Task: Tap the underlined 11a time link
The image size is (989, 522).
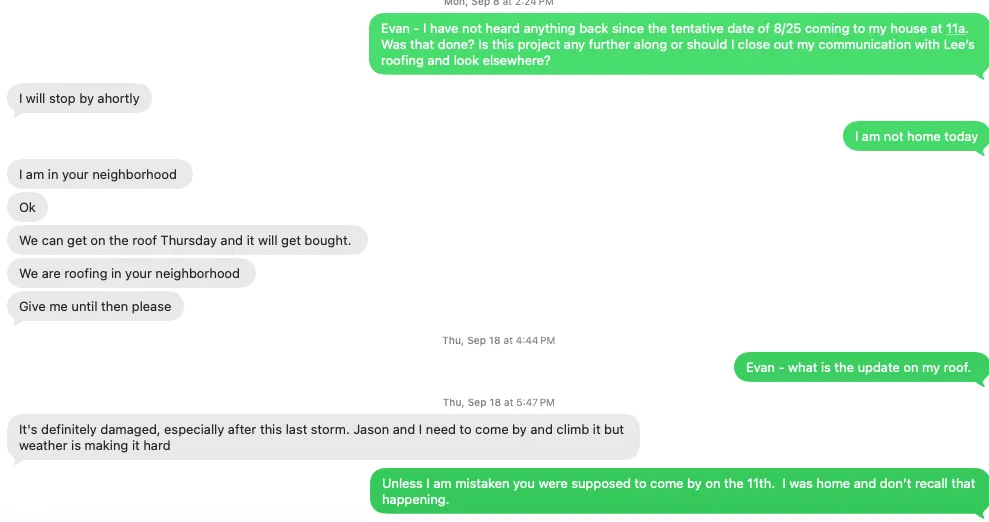Action: [x=955, y=29]
